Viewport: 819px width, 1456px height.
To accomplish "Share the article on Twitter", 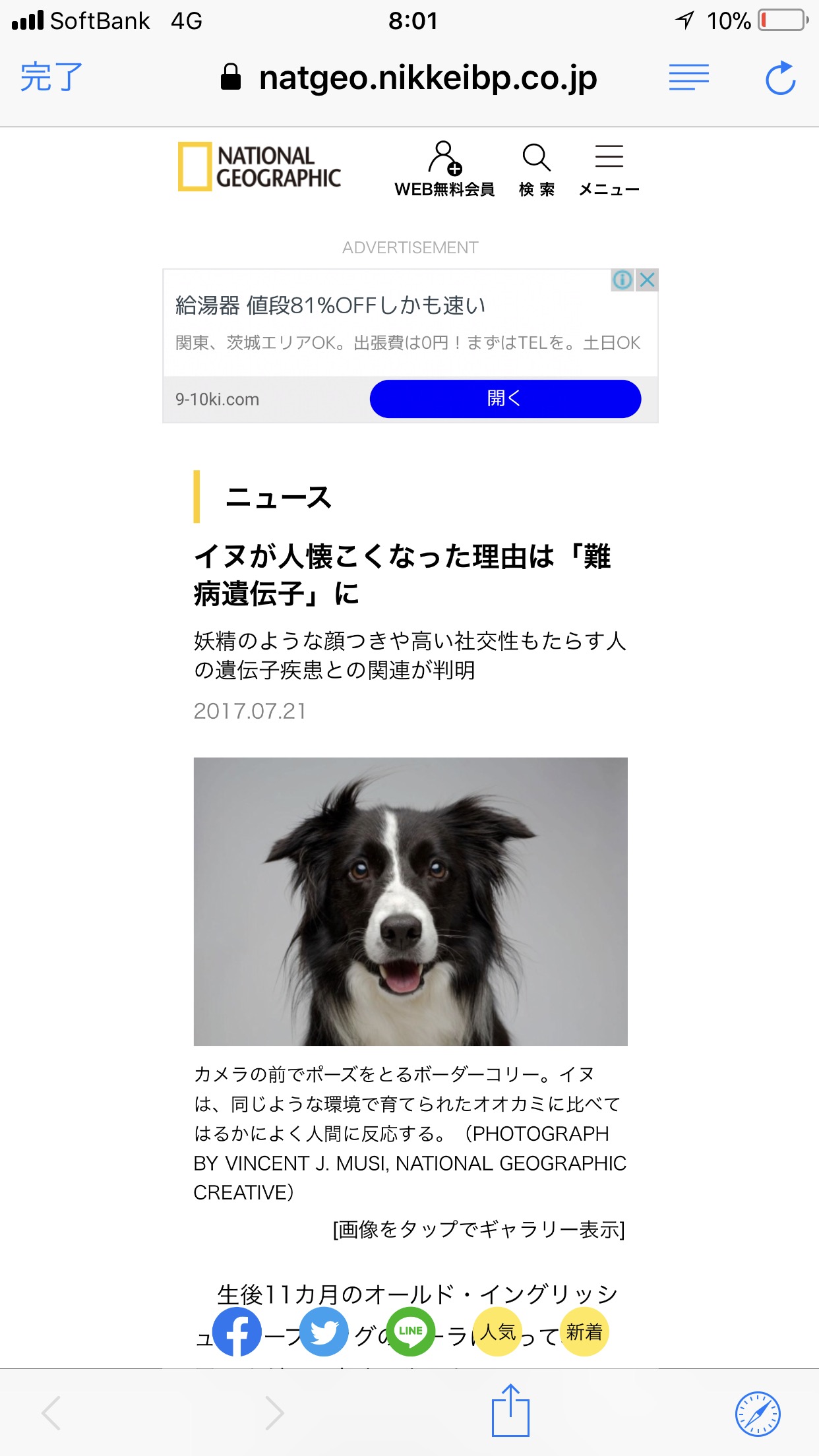I will pos(324,1331).
